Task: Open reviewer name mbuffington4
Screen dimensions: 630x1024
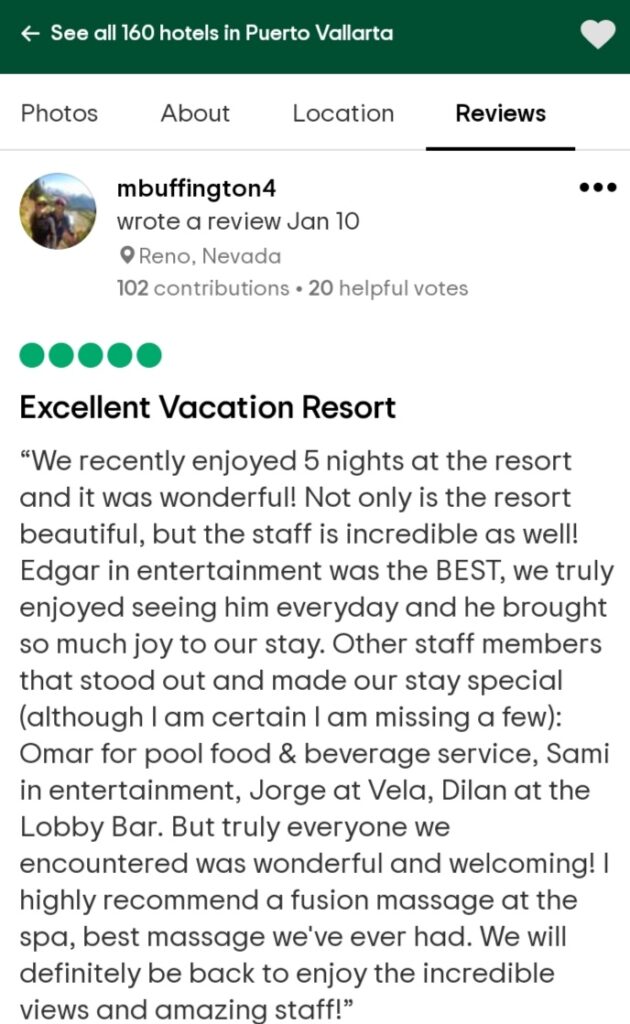Action: tap(197, 189)
